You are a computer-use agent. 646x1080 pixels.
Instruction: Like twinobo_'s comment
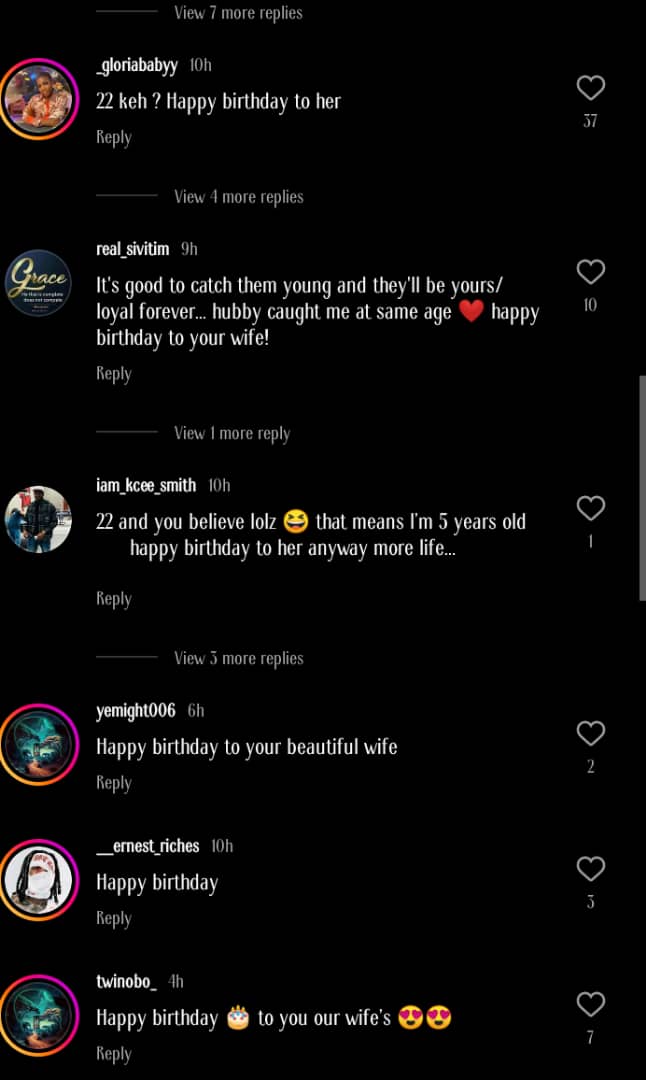point(591,1004)
